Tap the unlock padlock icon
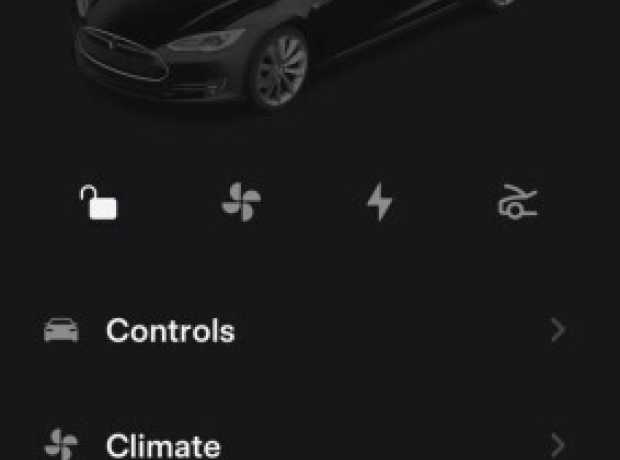 [x=98, y=203]
